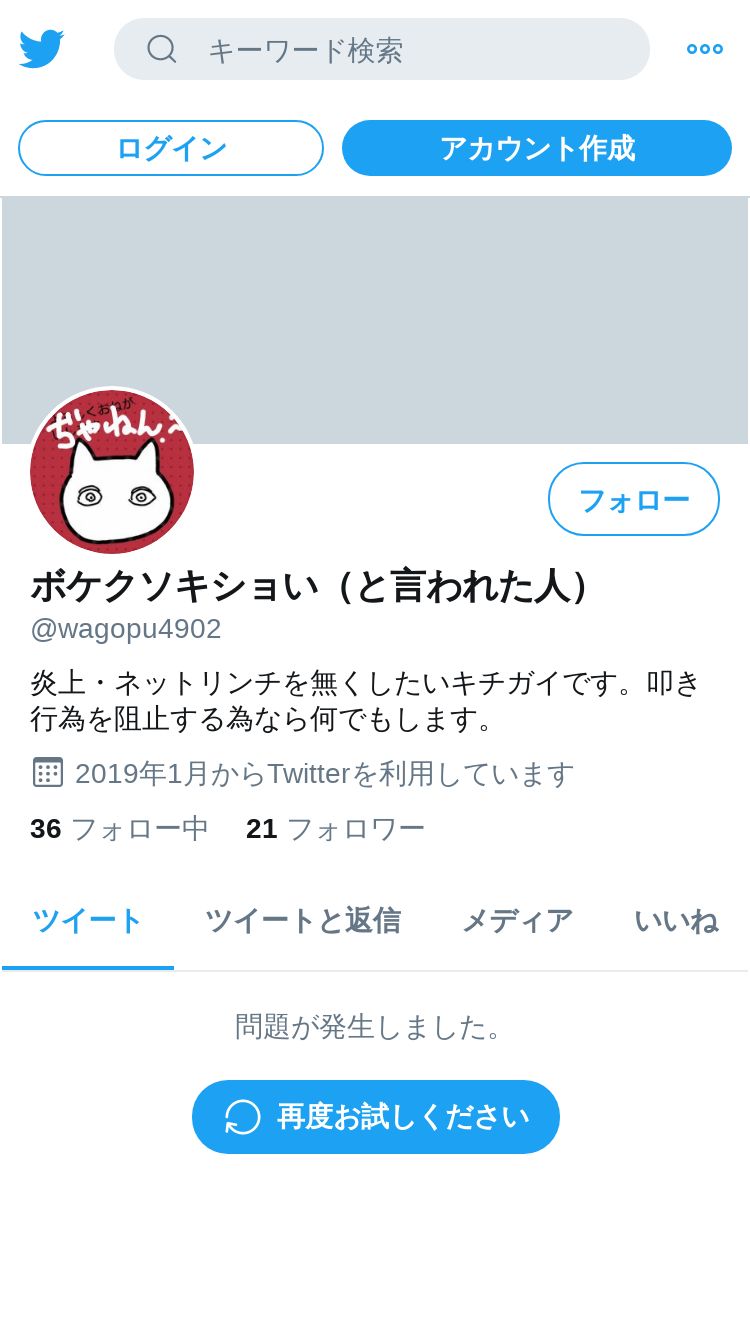This screenshot has height=1334, width=750.
Task: Switch to the メディア tab
Action: [x=517, y=920]
